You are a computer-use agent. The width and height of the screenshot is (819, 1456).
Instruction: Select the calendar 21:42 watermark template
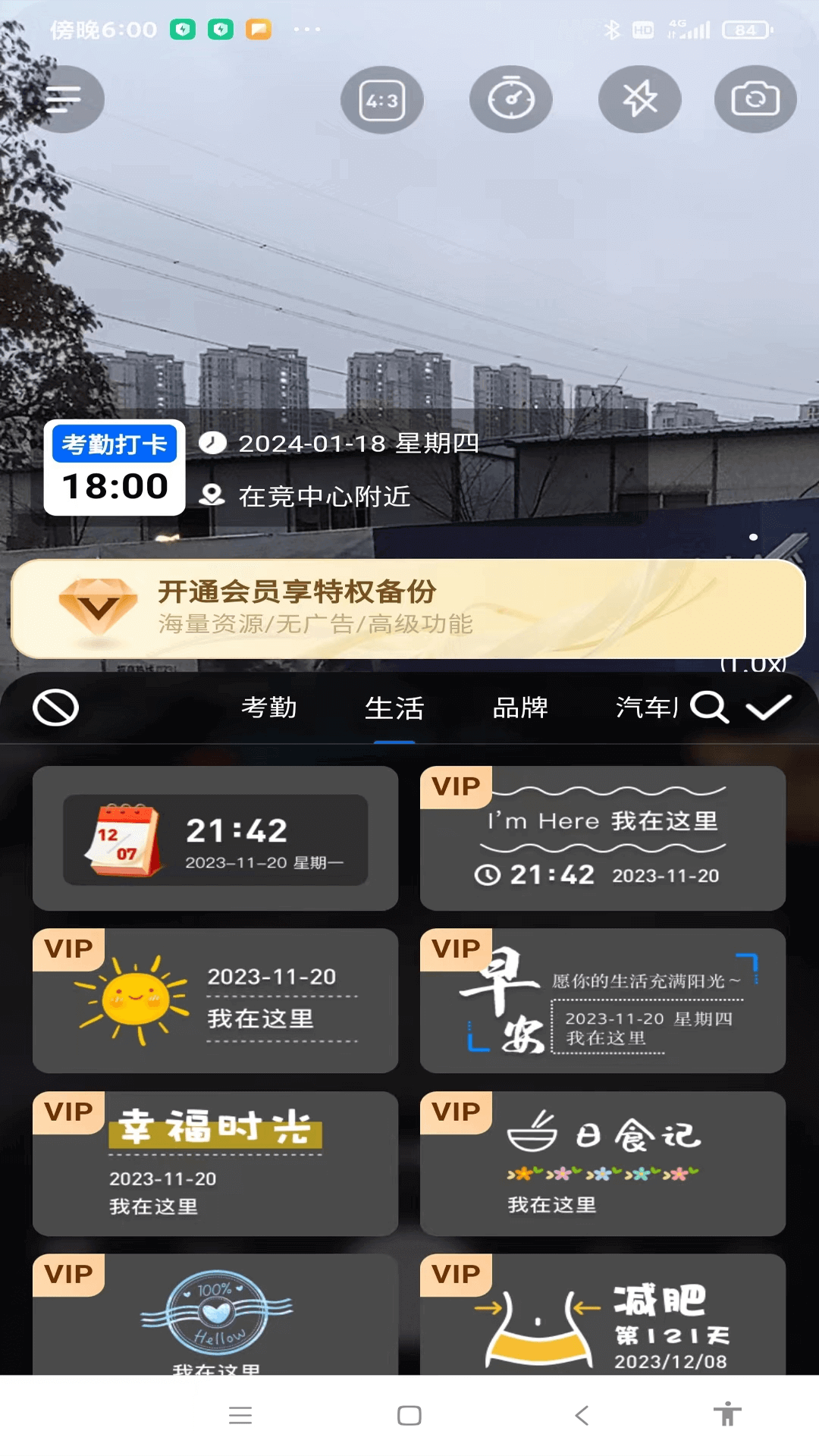(x=215, y=839)
